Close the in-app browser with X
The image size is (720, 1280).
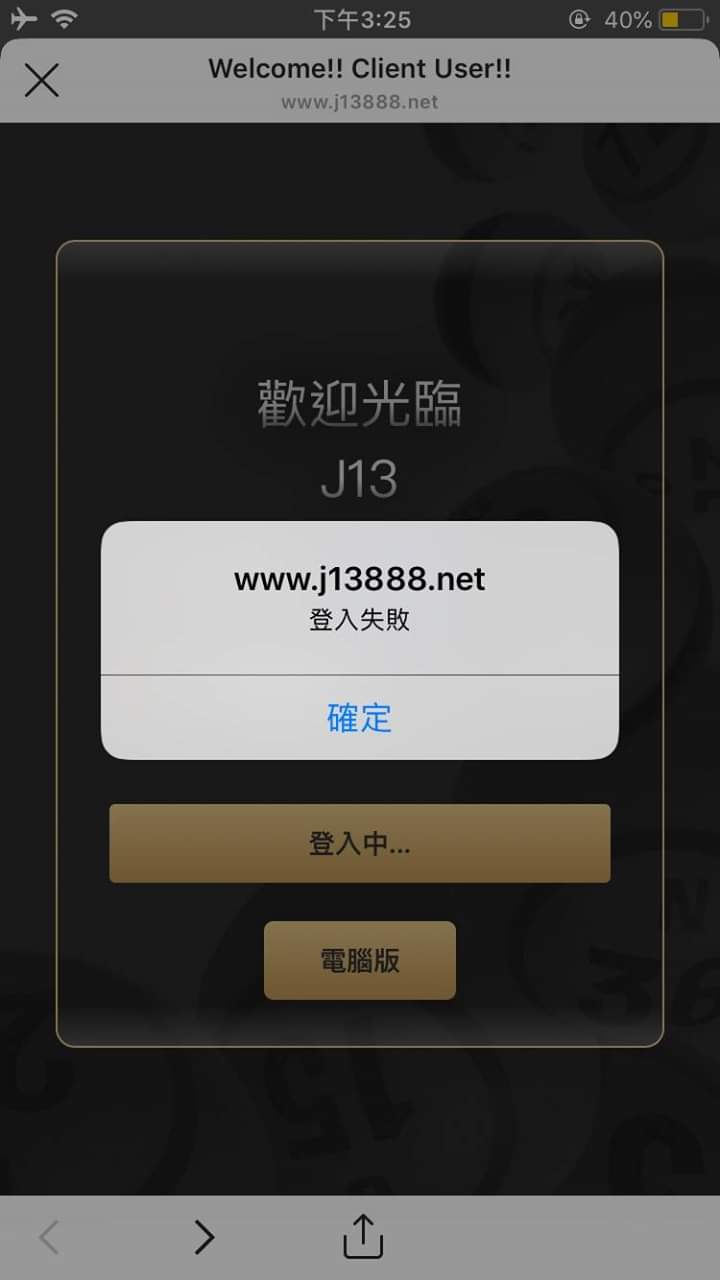pyautogui.click(x=41, y=80)
